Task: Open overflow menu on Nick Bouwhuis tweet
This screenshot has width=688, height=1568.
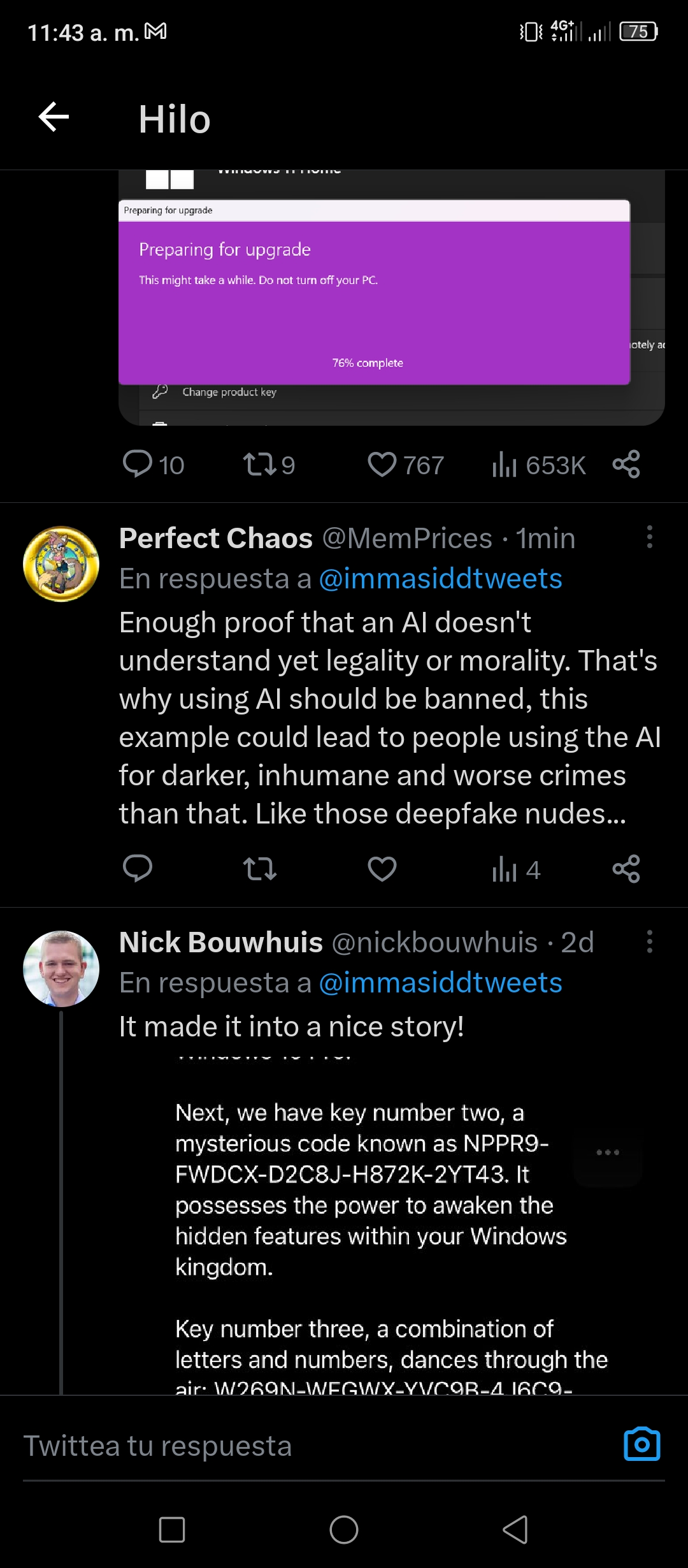Action: click(x=649, y=941)
